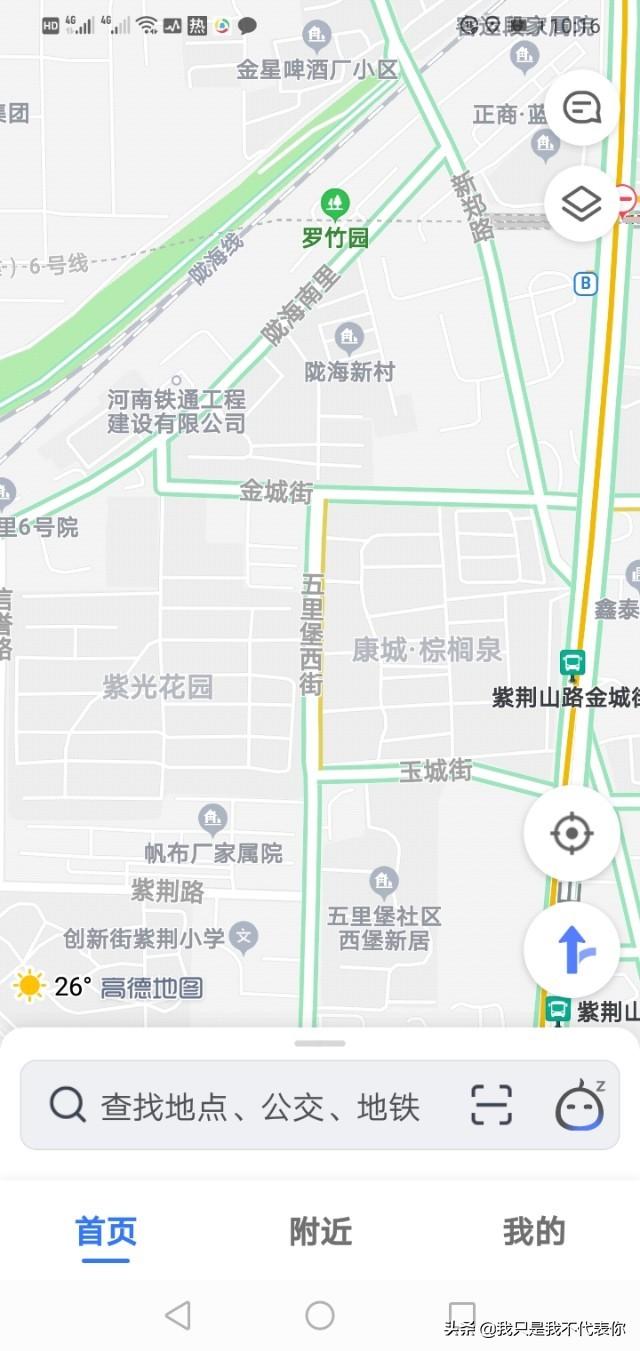
Task: Switch to the 首页 tab
Action: (106, 1232)
